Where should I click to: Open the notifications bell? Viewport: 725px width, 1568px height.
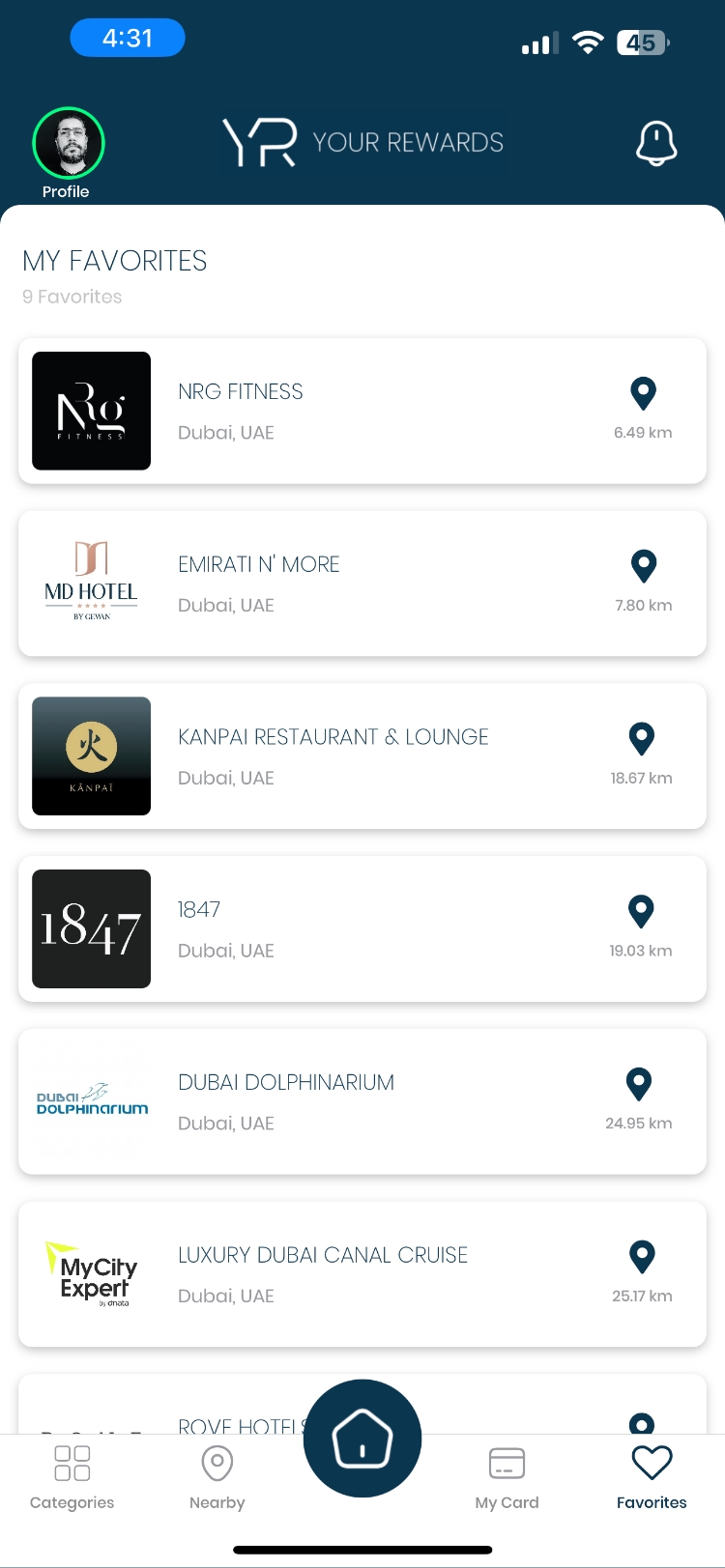655,144
